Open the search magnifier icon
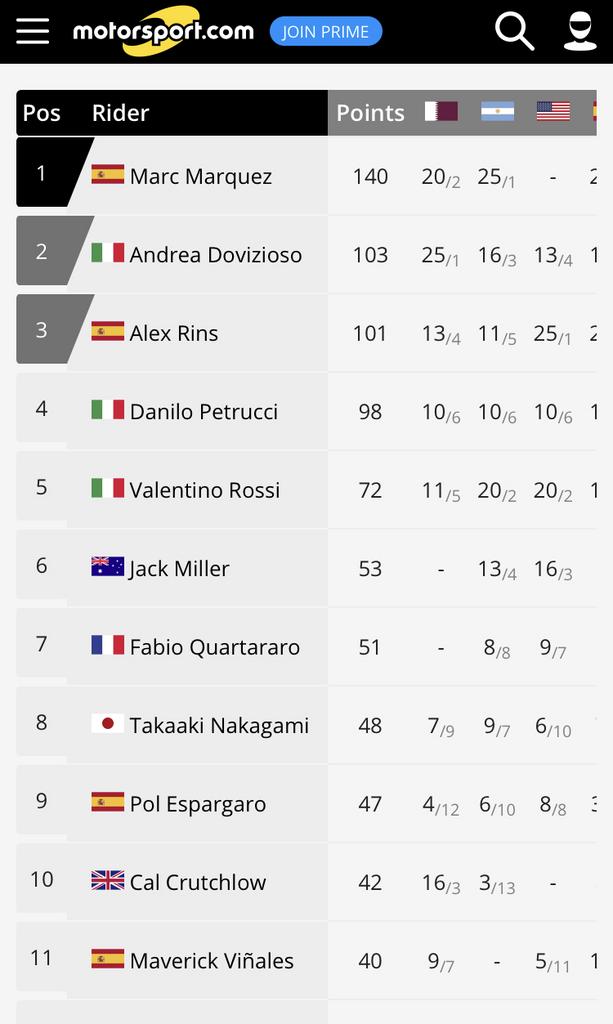The image size is (613, 1024). coord(514,31)
